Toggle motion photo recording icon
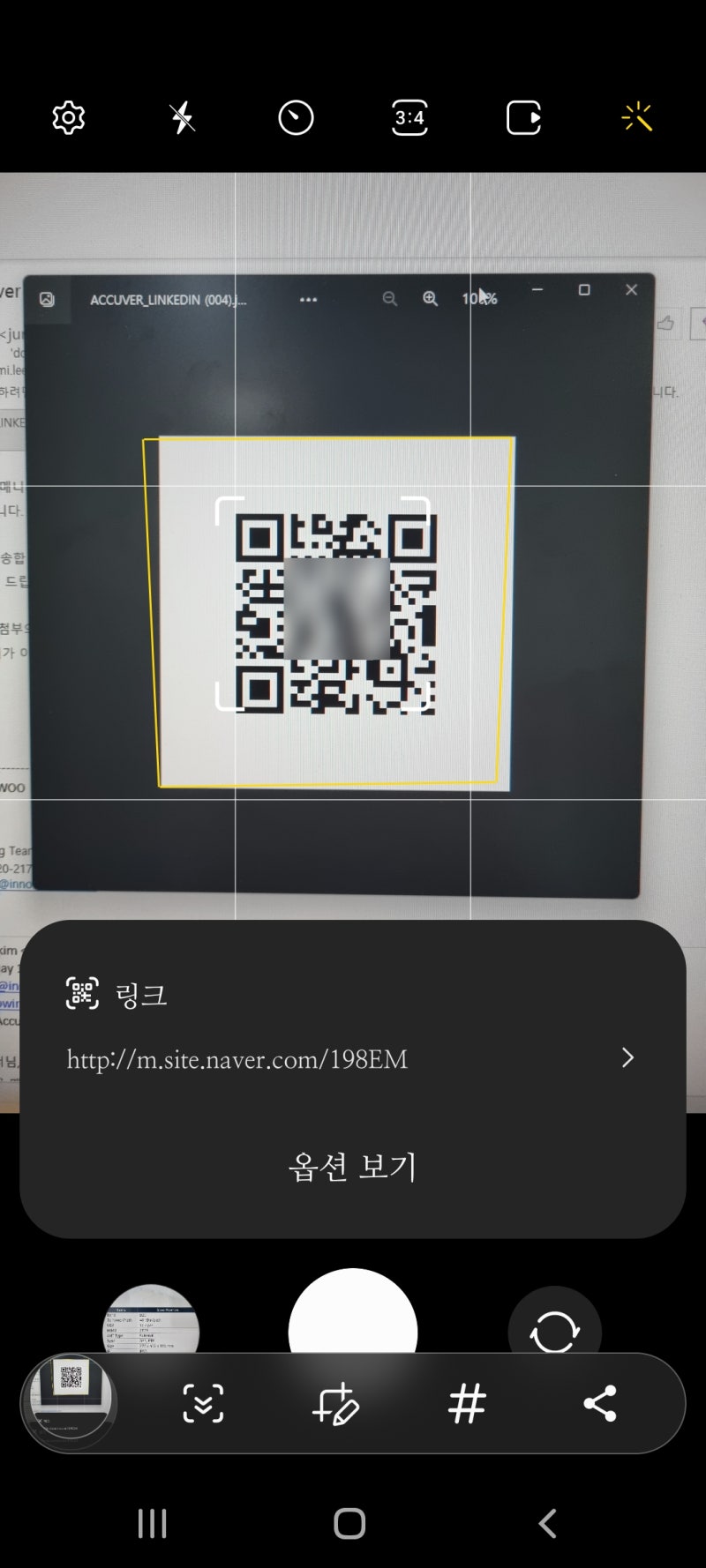Image resolution: width=706 pixels, height=1568 pixels. (522, 117)
